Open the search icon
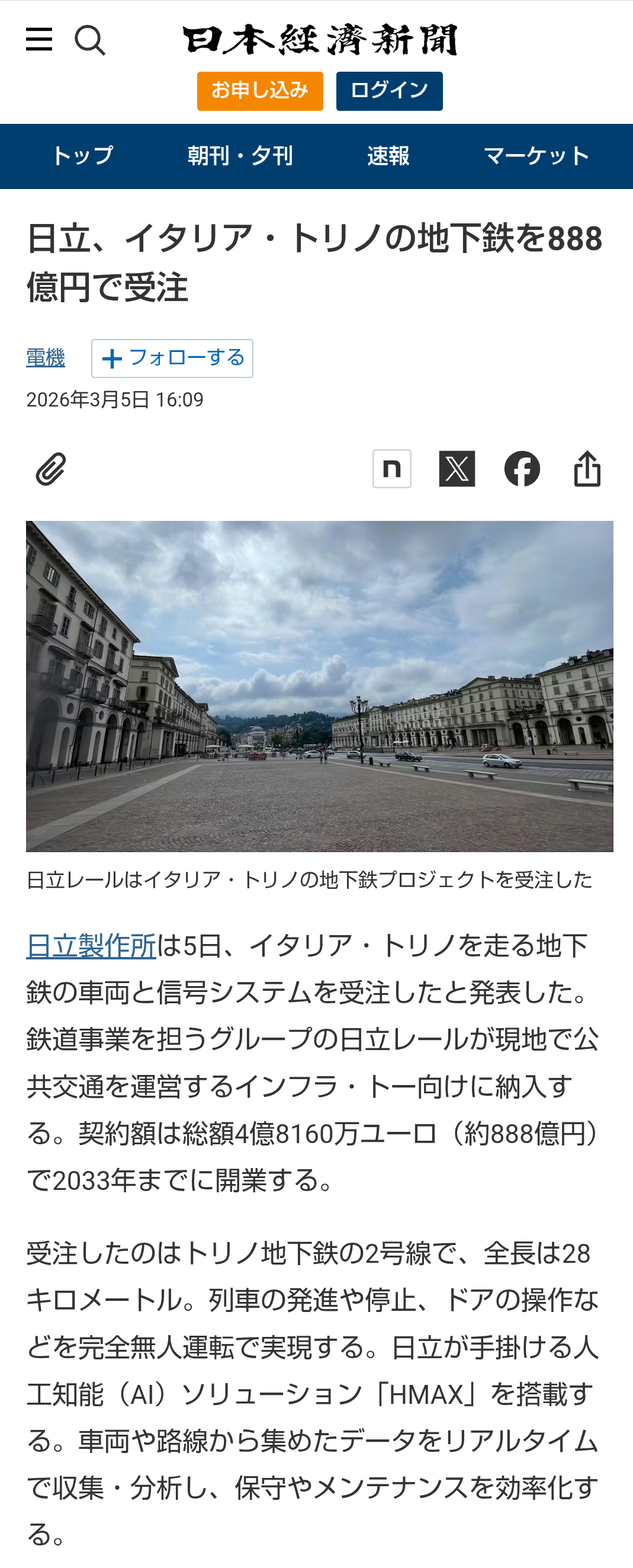 click(x=90, y=40)
